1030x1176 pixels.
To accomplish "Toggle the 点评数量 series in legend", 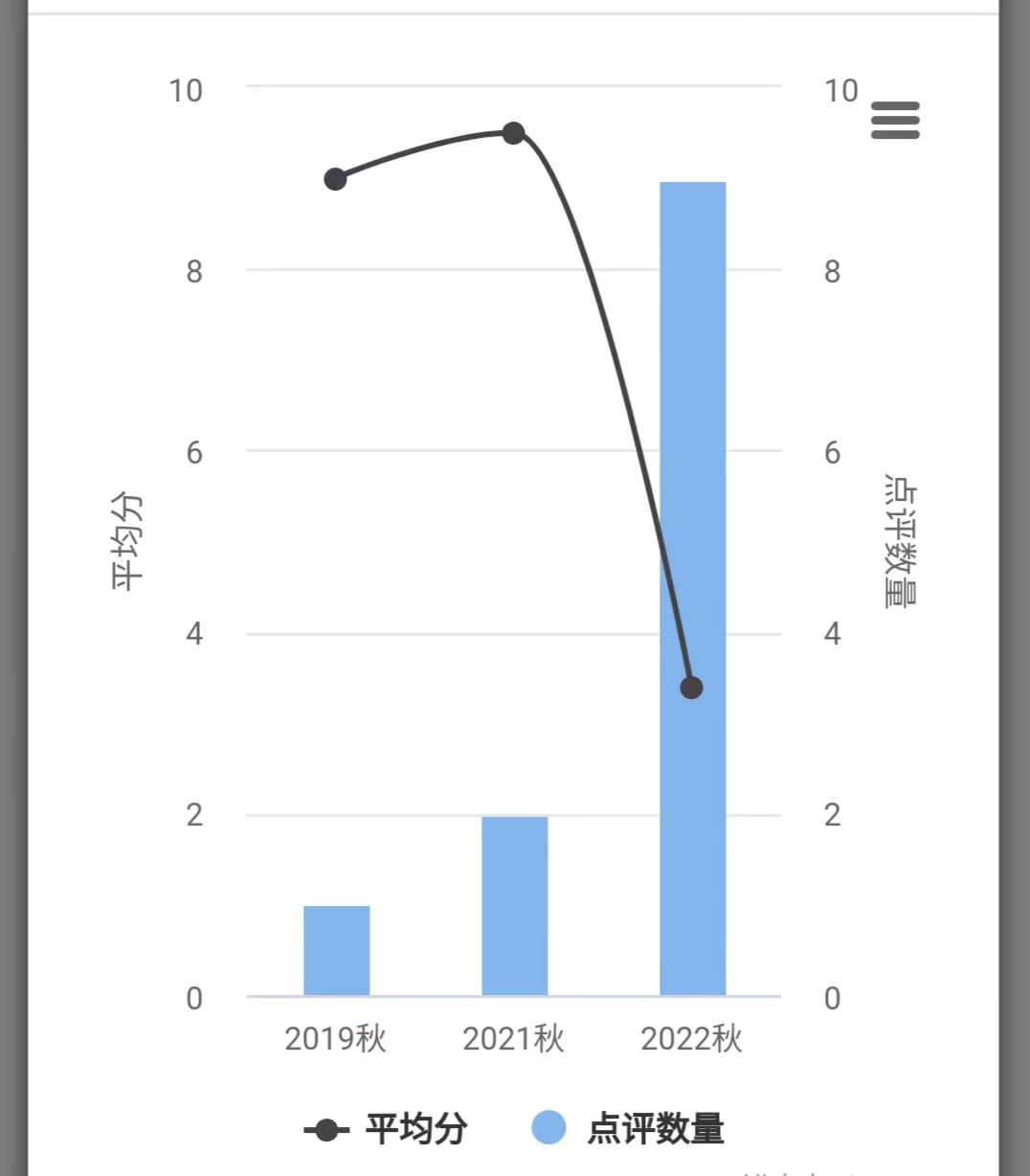I will click(628, 1129).
